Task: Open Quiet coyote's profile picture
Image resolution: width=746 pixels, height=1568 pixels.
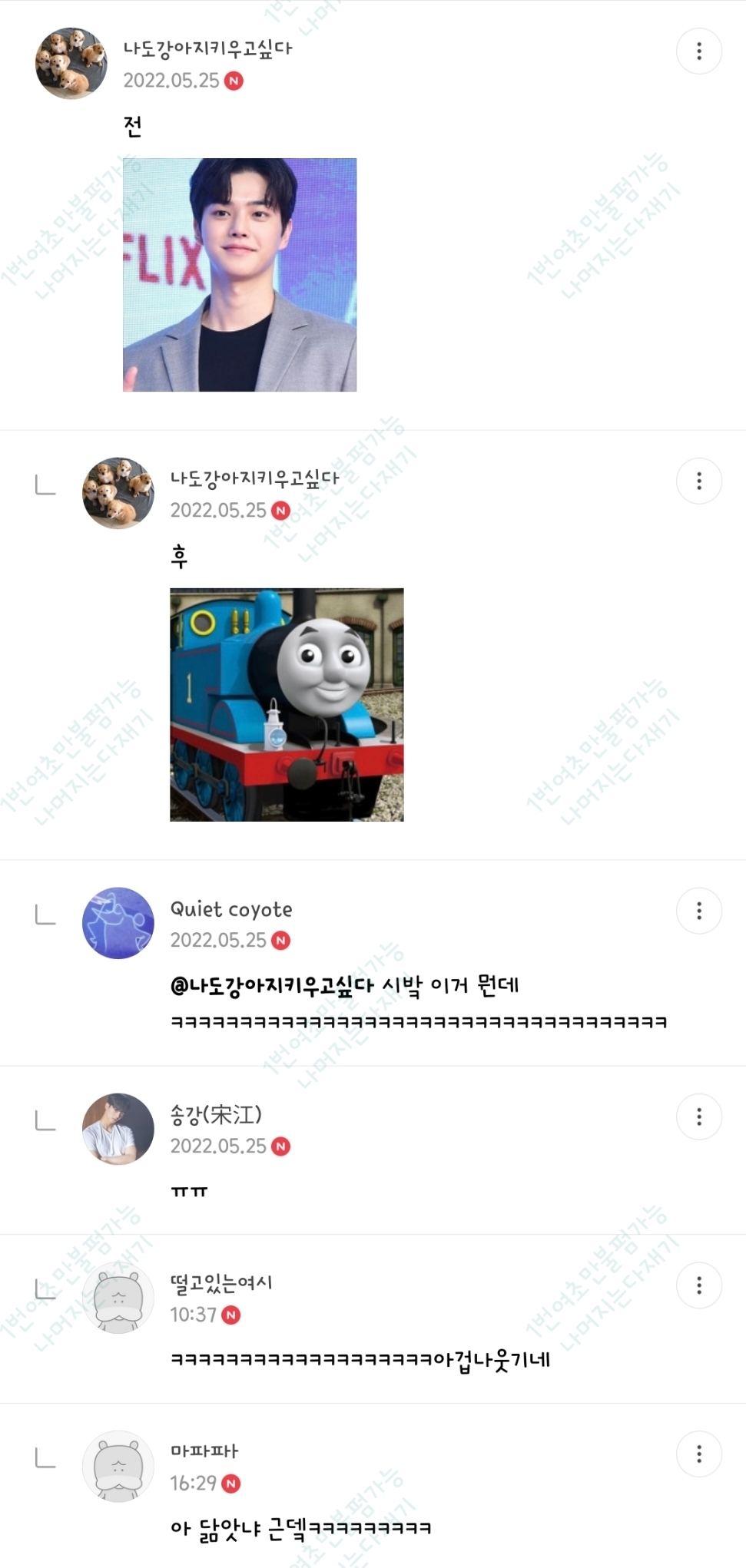Action: coord(118,923)
